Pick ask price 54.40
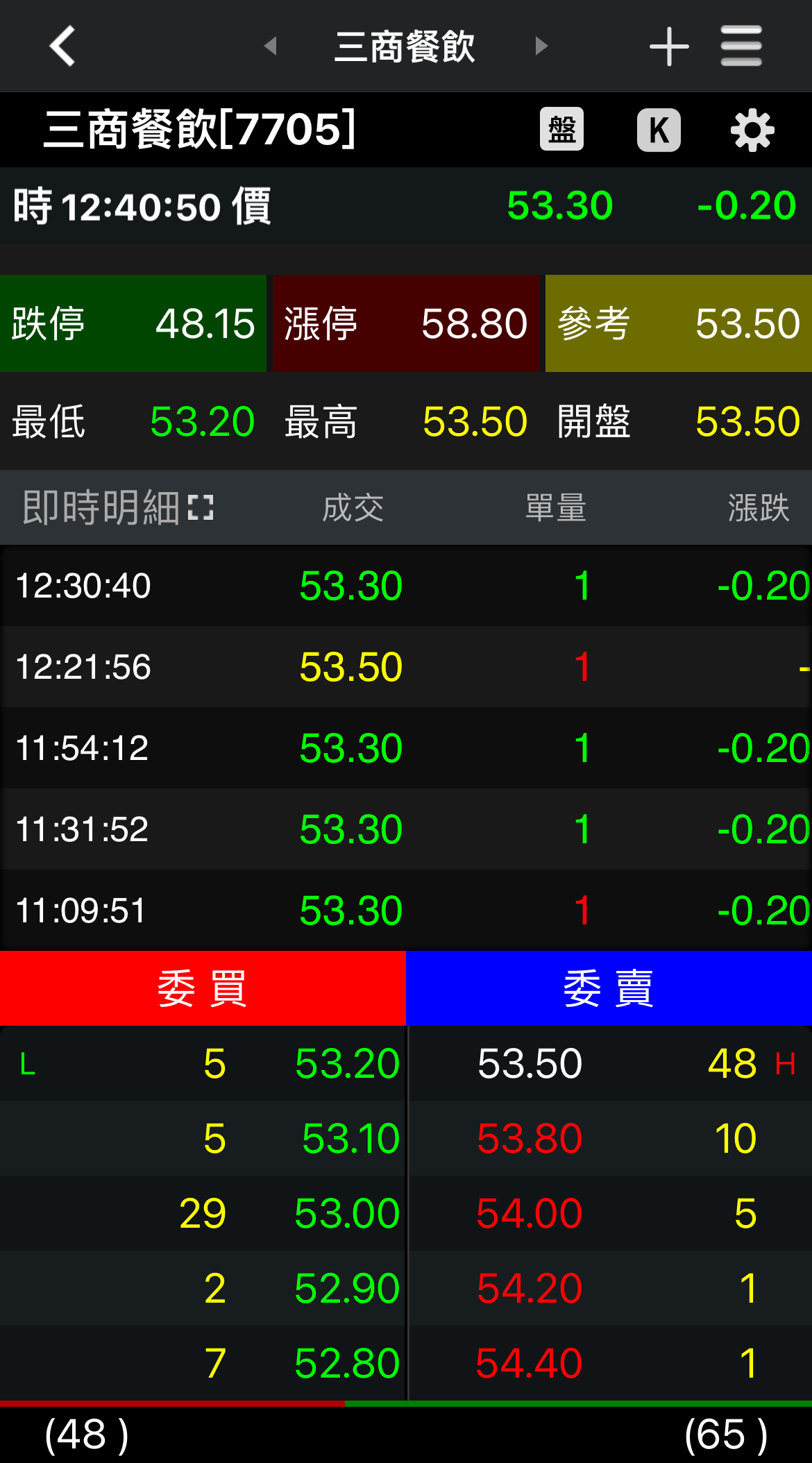 click(x=529, y=1363)
